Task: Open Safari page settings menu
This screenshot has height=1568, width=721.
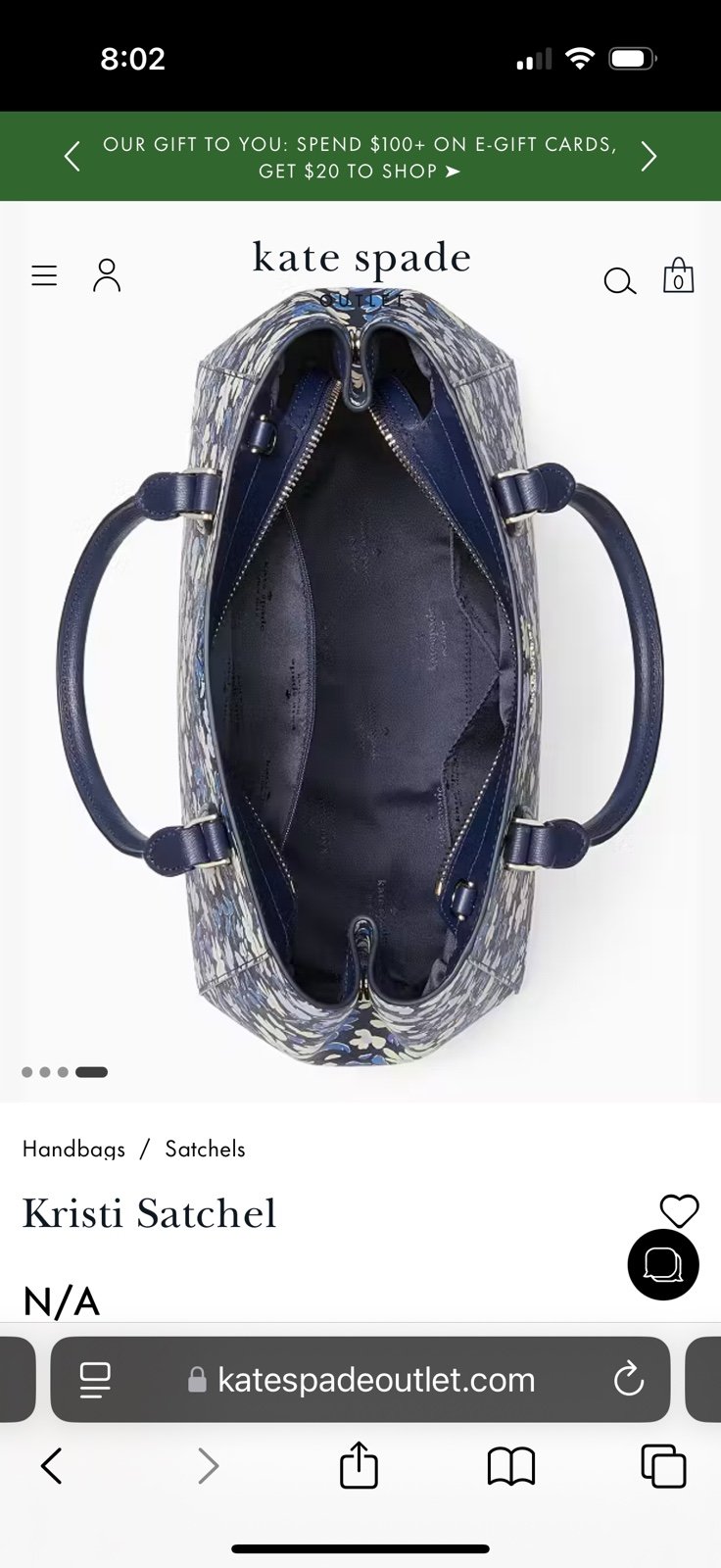Action: coord(95,1380)
